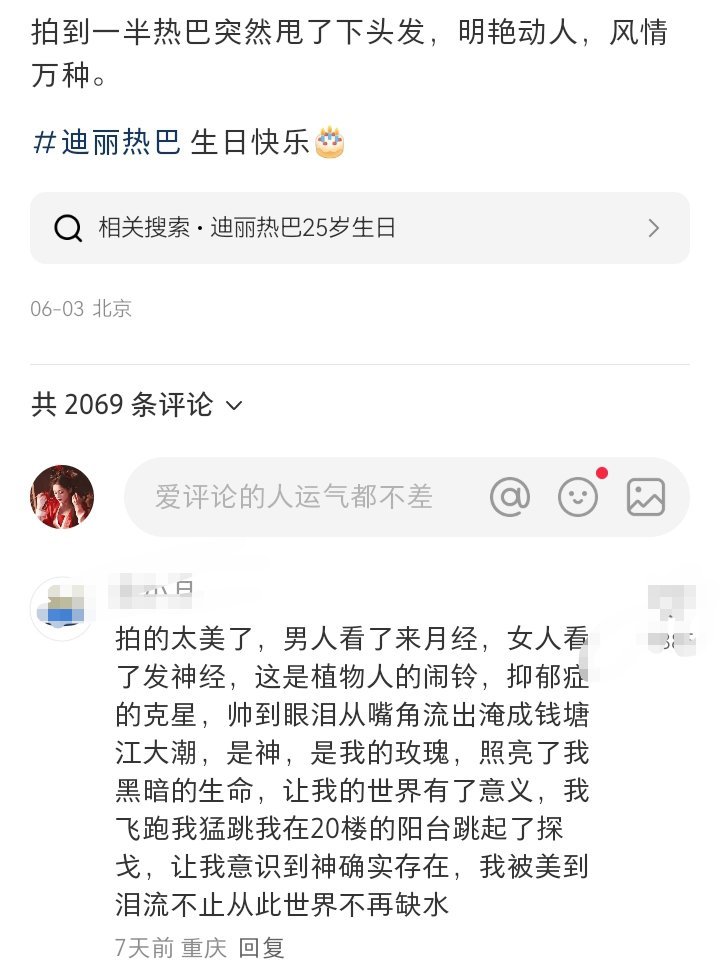The width and height of the screenshot is (720, 975).
Task: Open the emoji picker in comment box
Action: [578, 497]
